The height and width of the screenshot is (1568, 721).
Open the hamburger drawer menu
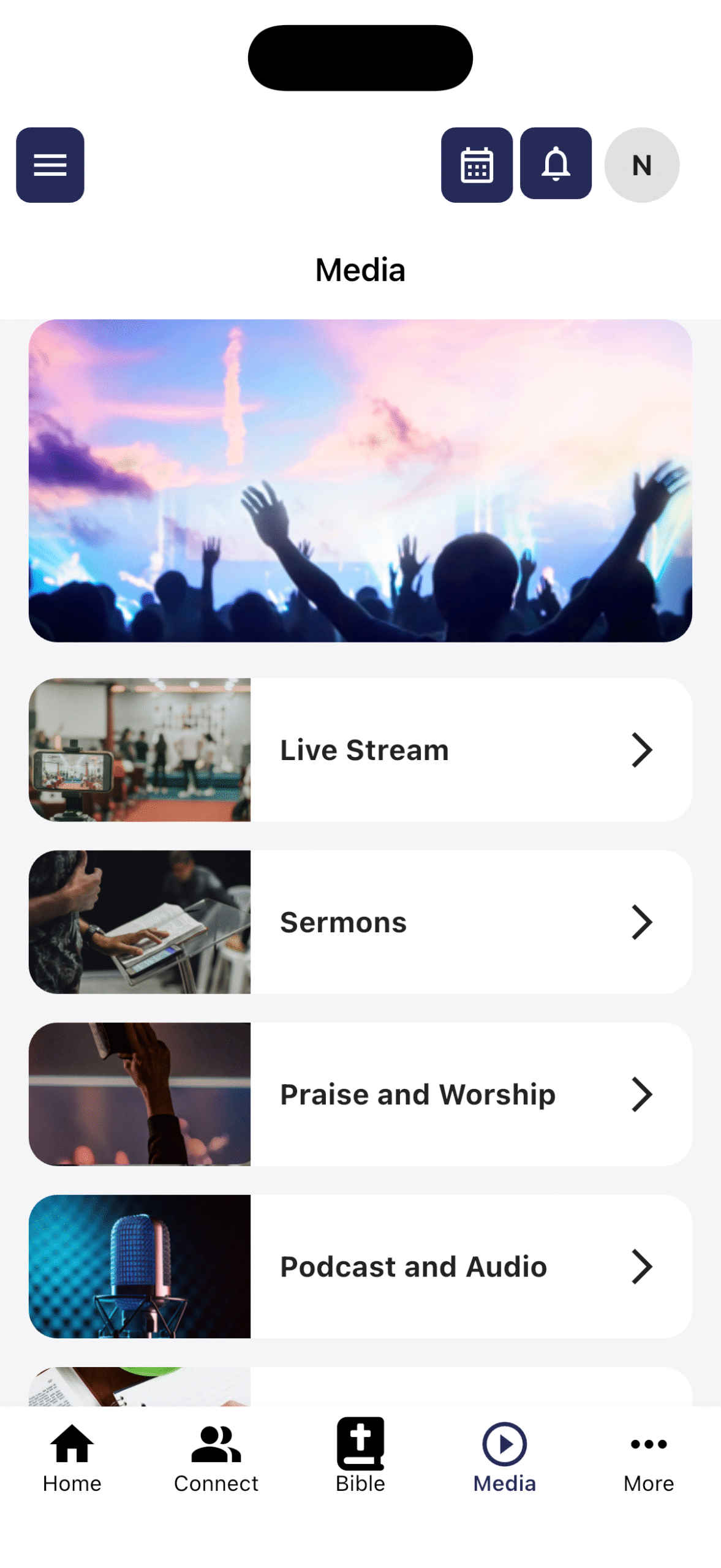pos(50,165)
